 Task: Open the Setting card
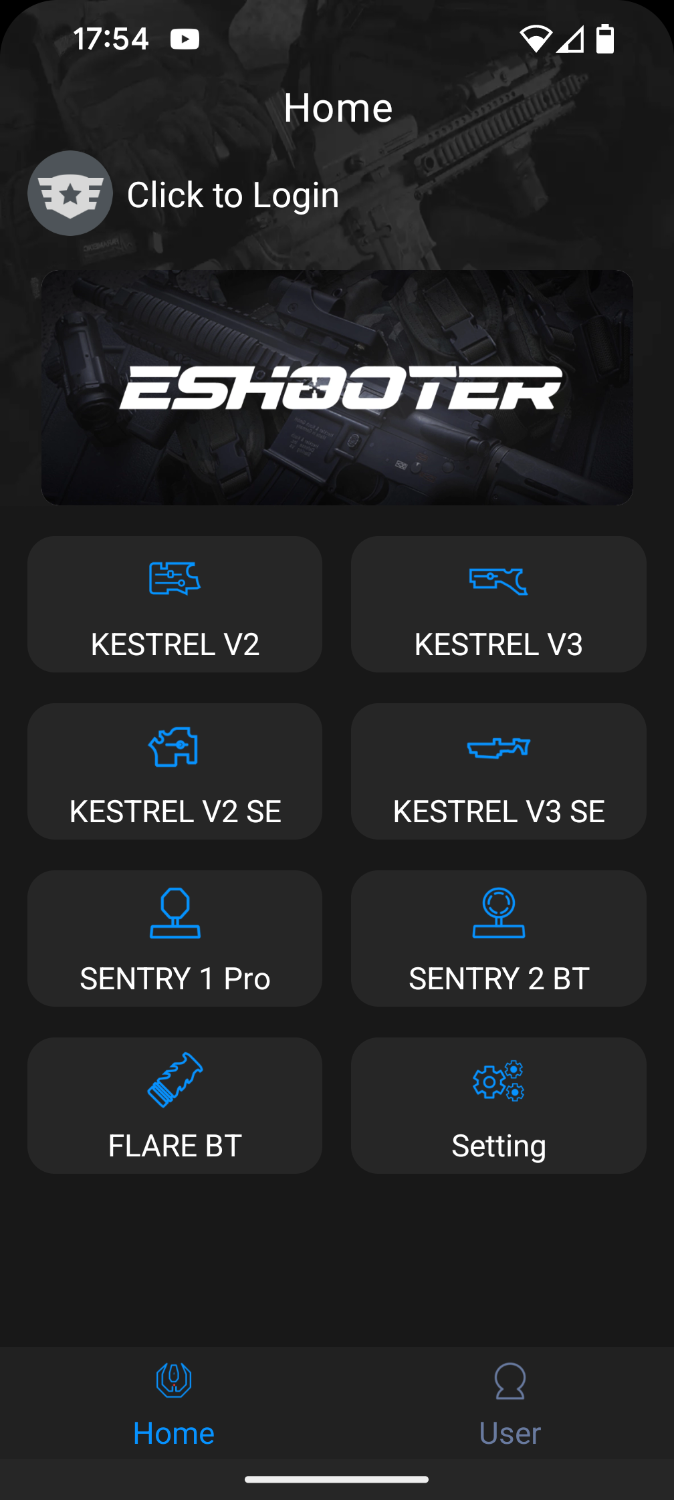tap(498, 1106)
